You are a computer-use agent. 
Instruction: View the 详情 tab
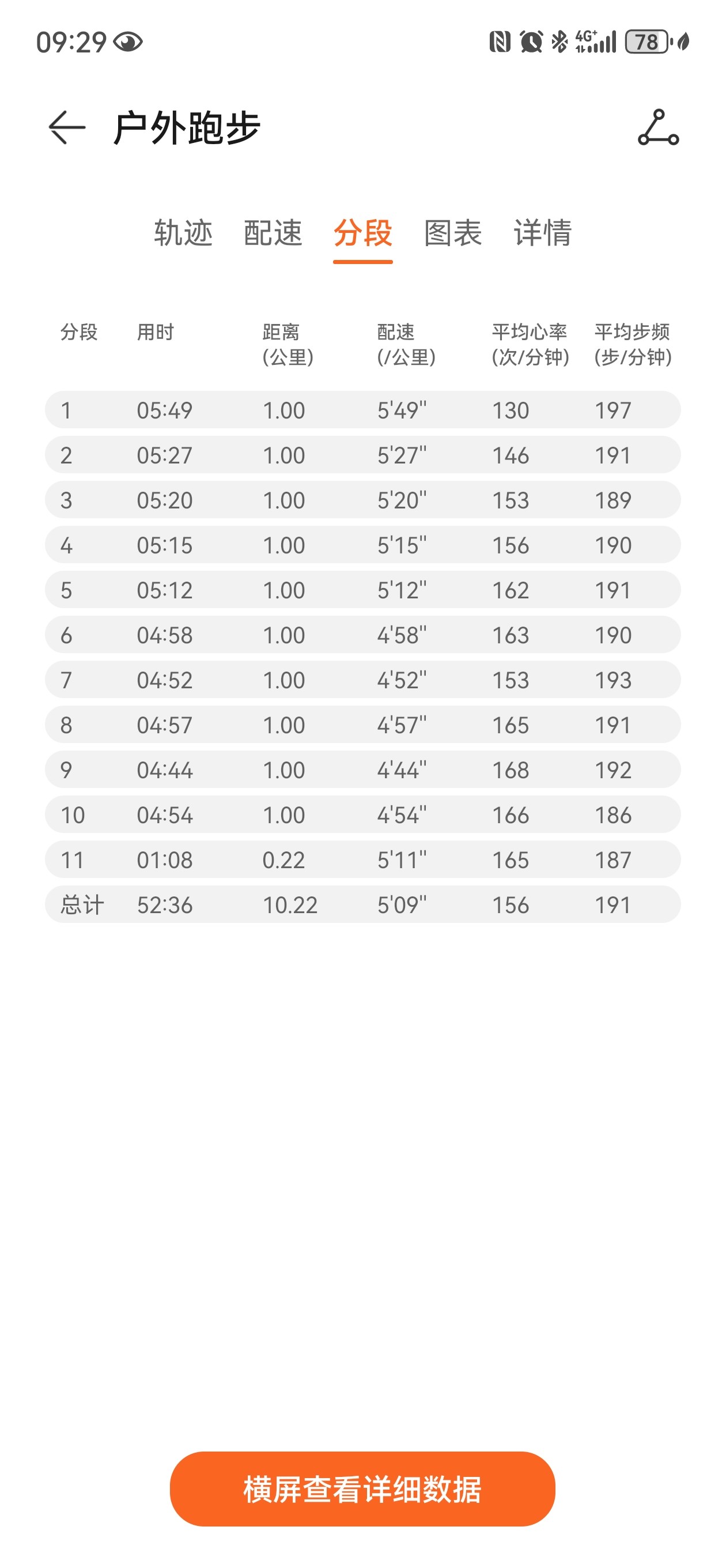point(543,233)
